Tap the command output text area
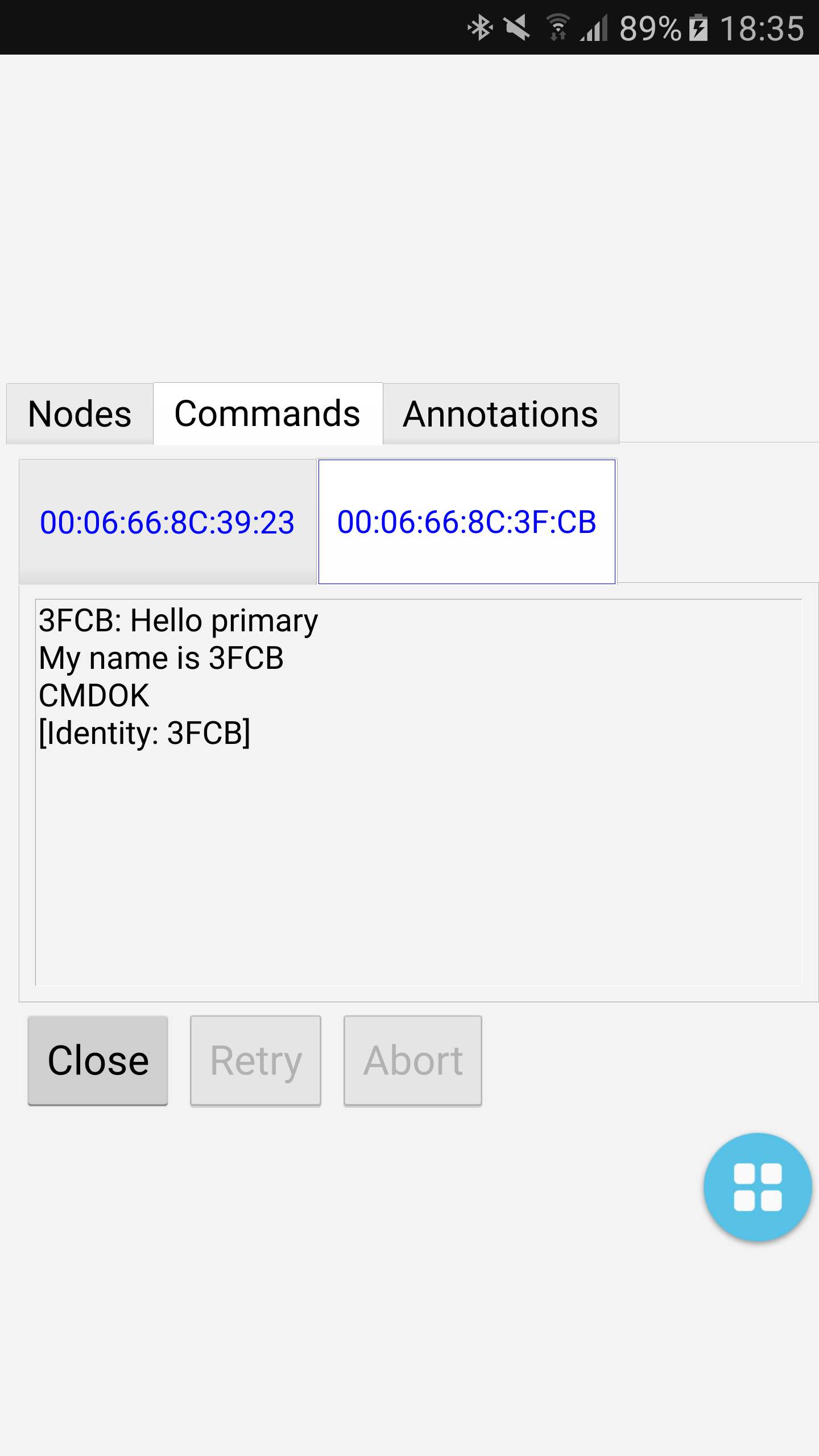819x1456 pixels. 419,792
